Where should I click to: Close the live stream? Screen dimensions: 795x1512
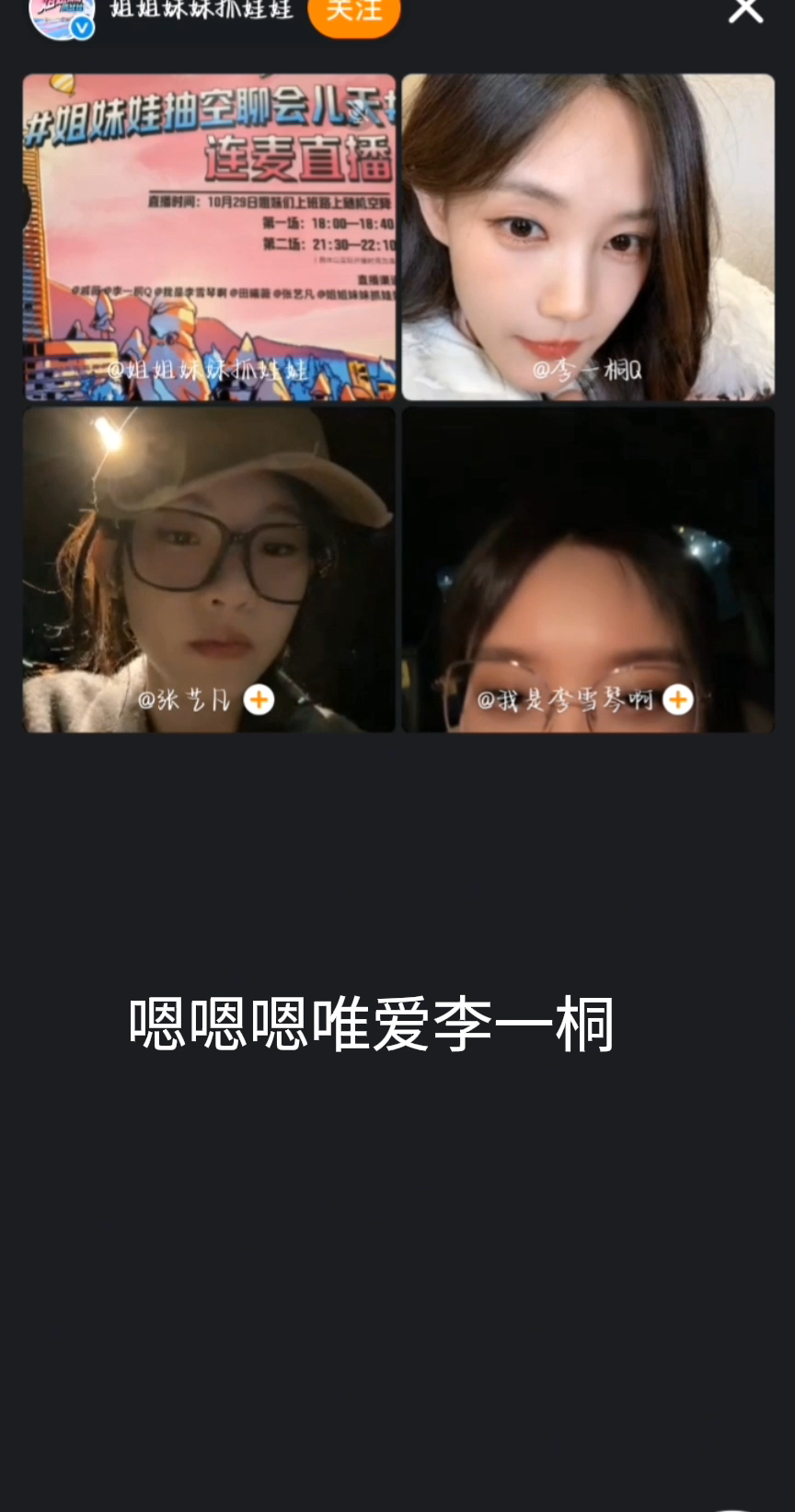(x=745, y=11)
